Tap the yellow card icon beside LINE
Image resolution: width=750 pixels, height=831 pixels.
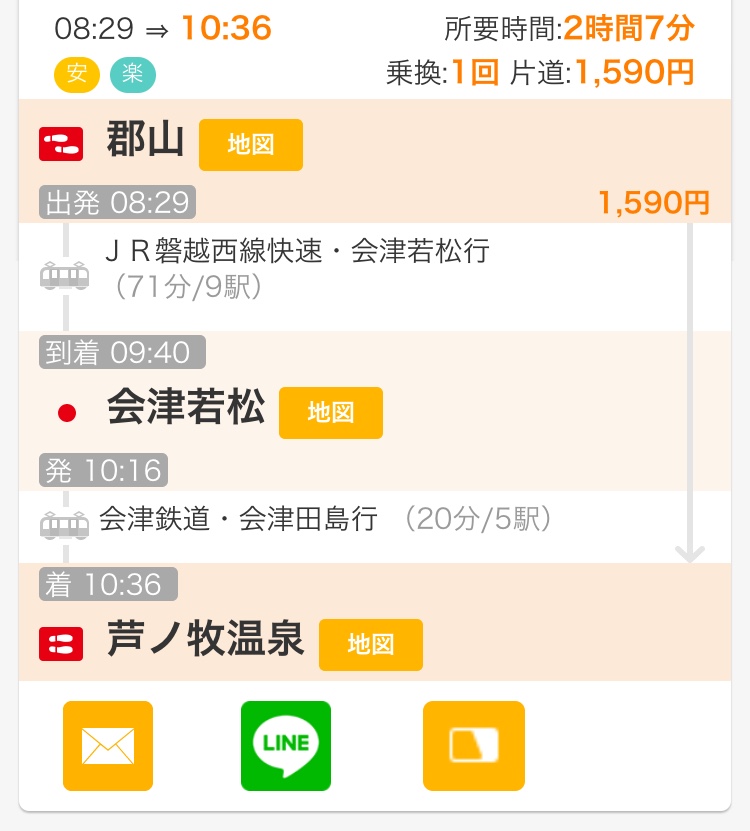click(x=473, y=746)
